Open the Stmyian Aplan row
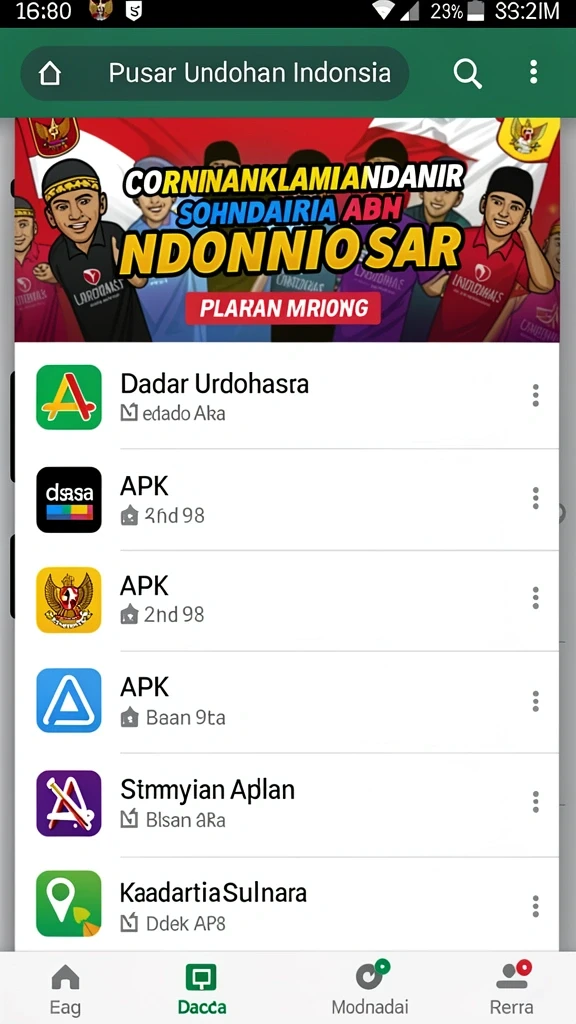The width and height of the screenshot is (576, 1024). 287,805
